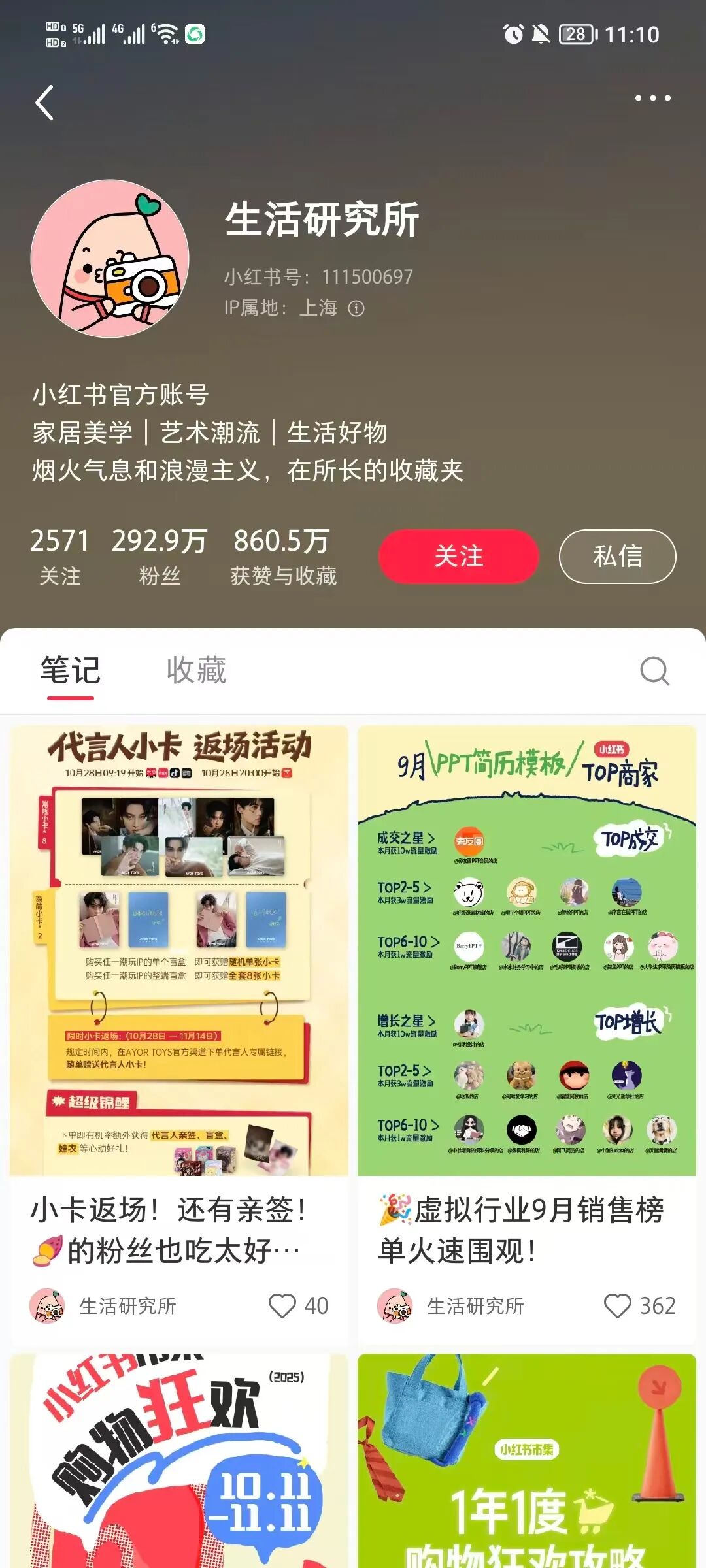Switch to the 收藏 tab
706x1568 pixels.
pos(196,671)
